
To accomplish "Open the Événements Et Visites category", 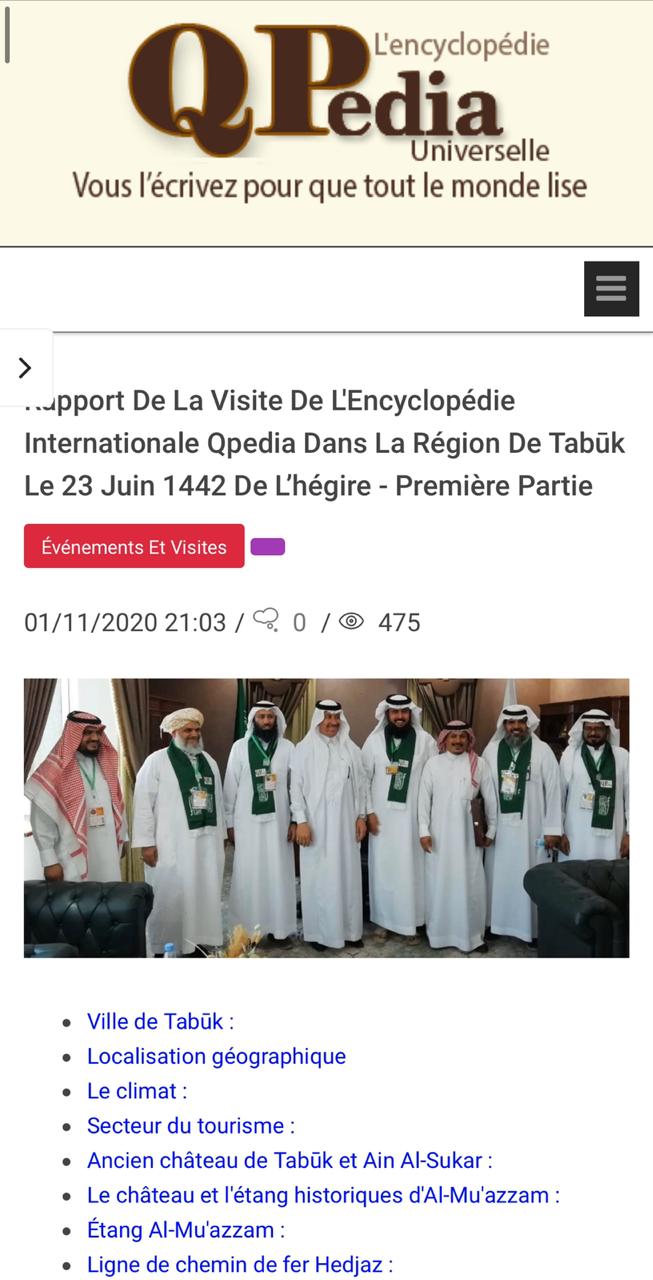I will [x=134, y=547].
